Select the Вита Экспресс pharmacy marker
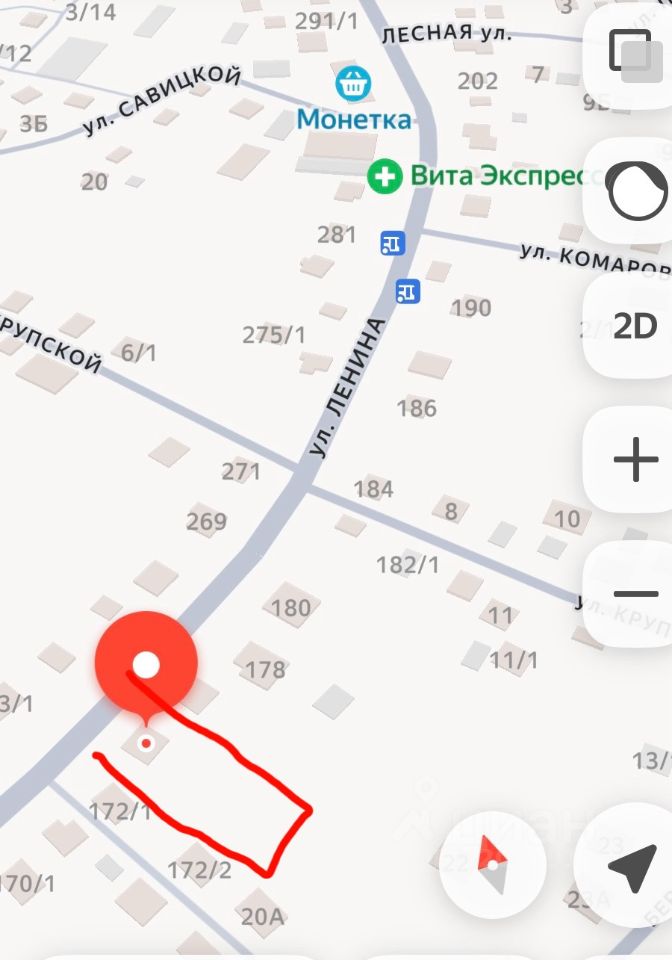 point(383,178)
